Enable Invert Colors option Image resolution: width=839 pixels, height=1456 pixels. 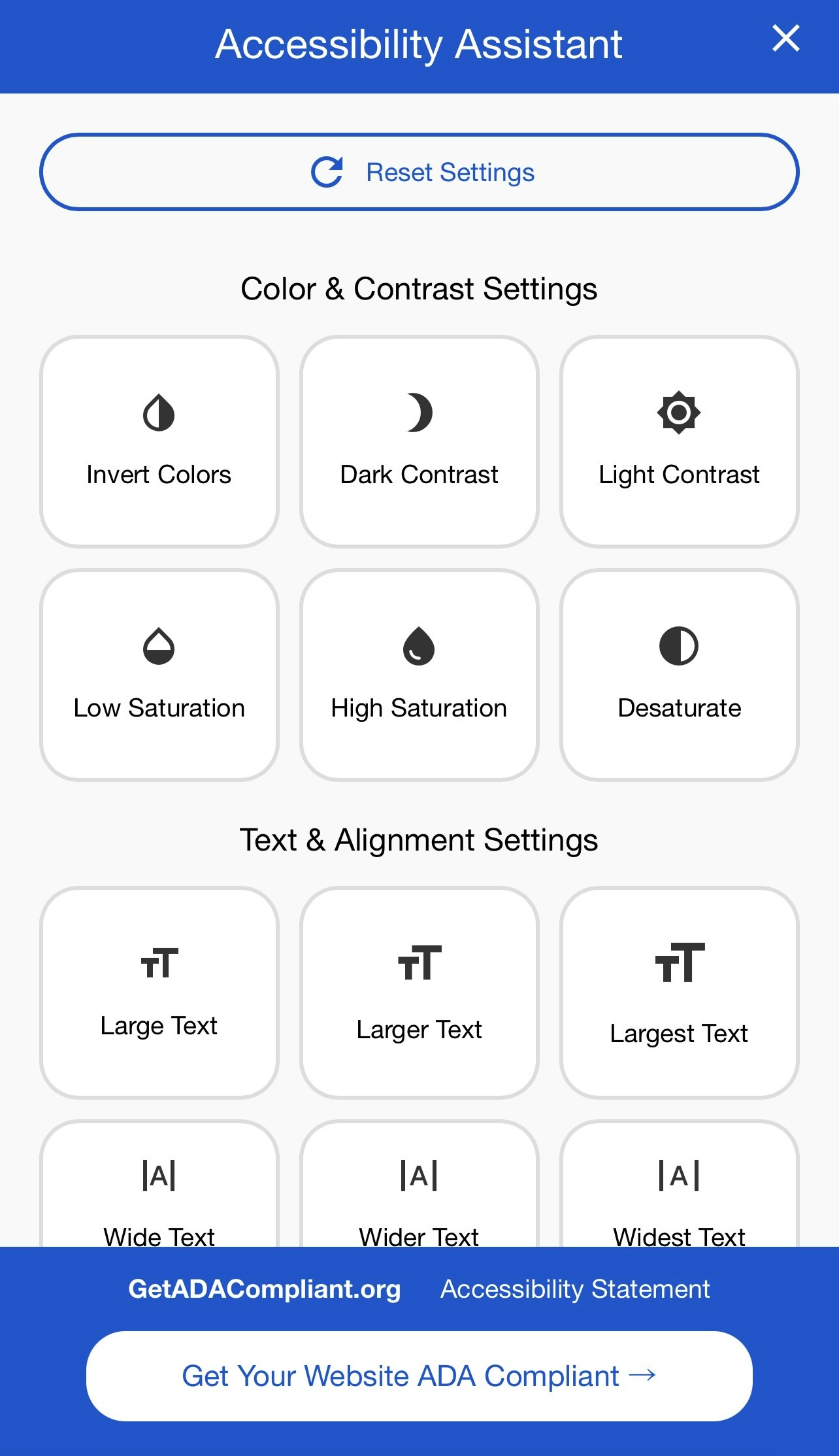[x=159, y=441]
